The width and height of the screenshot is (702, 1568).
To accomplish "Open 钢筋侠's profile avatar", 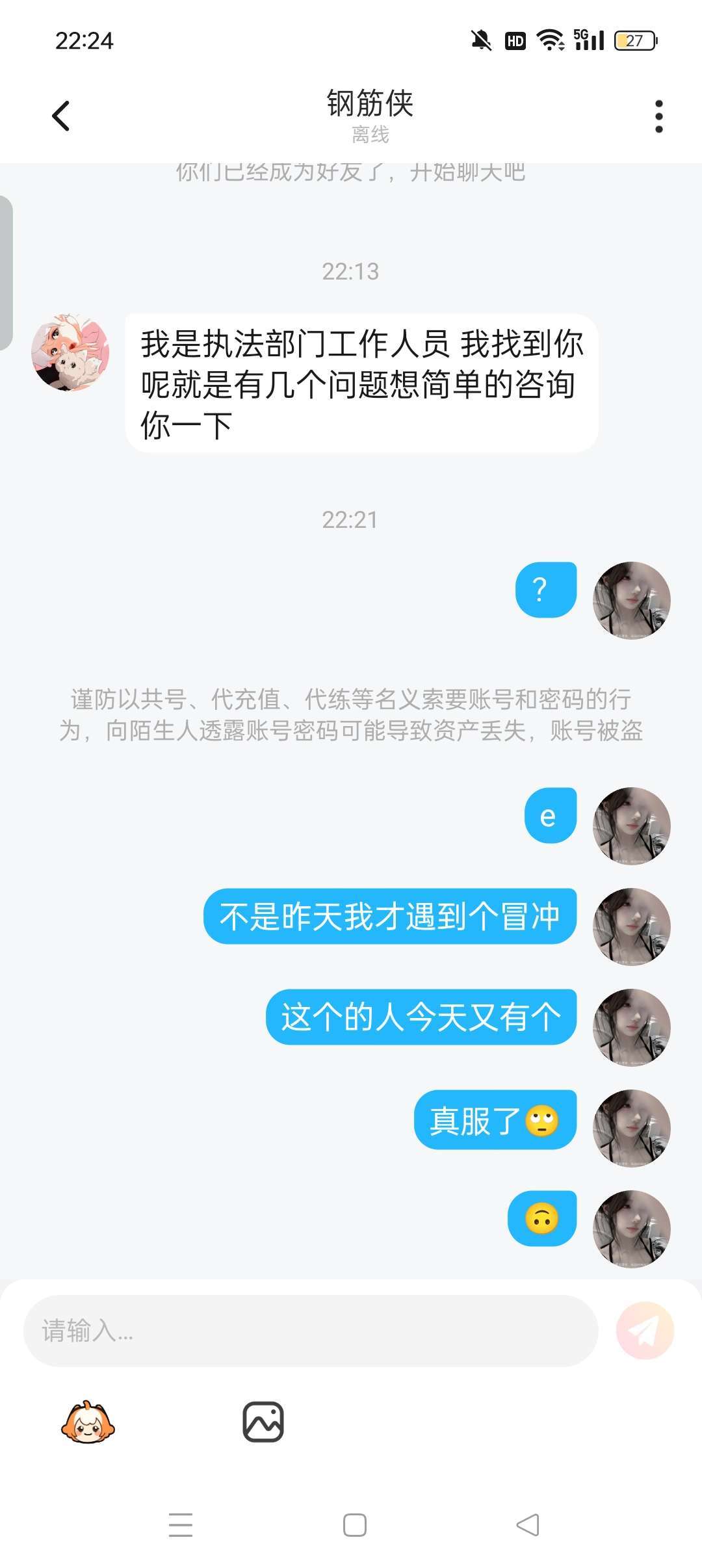I will tap(70, 352).
